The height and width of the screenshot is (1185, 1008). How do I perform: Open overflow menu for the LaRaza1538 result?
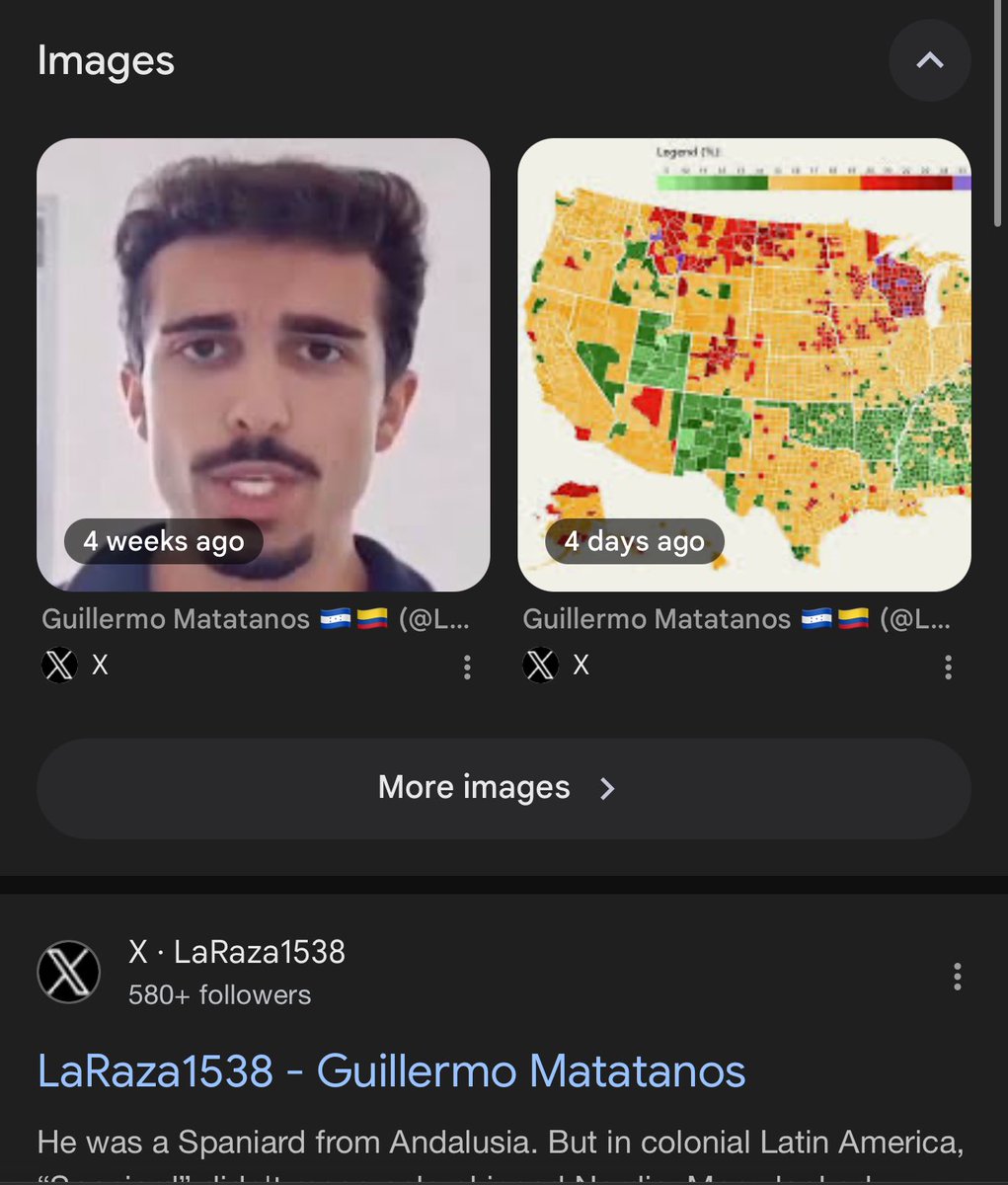click(957, 976)
